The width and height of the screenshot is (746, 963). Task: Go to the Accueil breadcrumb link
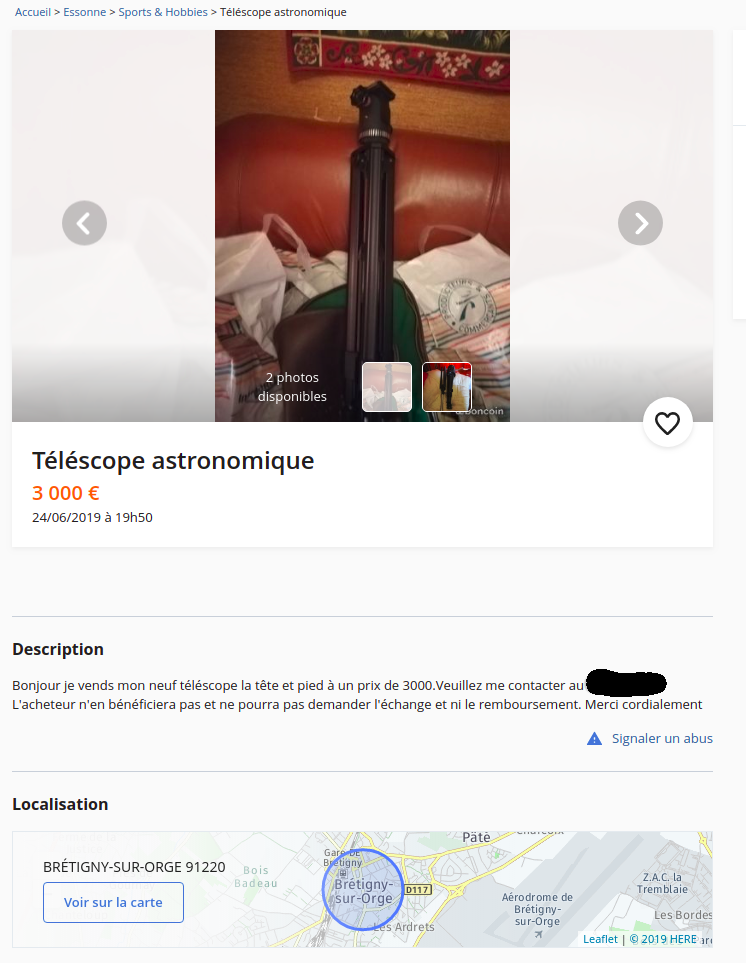click(33, 12)
